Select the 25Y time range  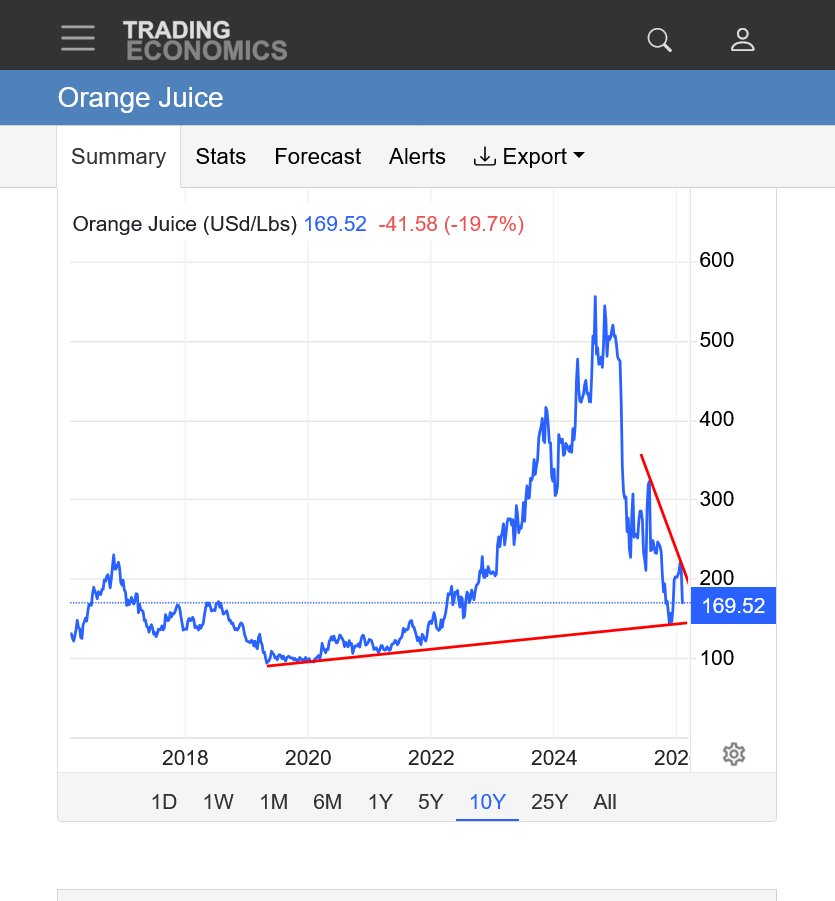click(549, 802)
